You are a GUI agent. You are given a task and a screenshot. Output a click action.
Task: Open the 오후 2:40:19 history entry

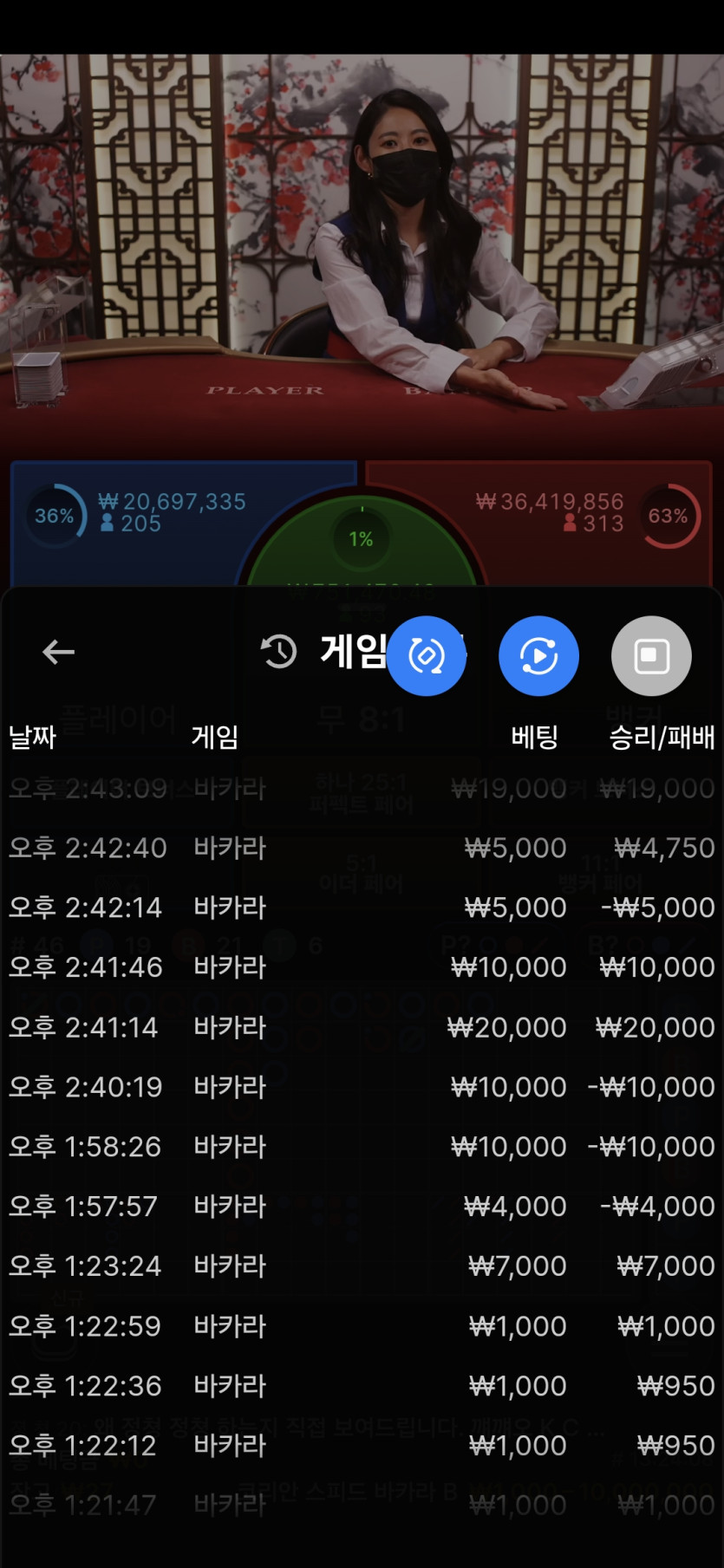coord(361,1087)
